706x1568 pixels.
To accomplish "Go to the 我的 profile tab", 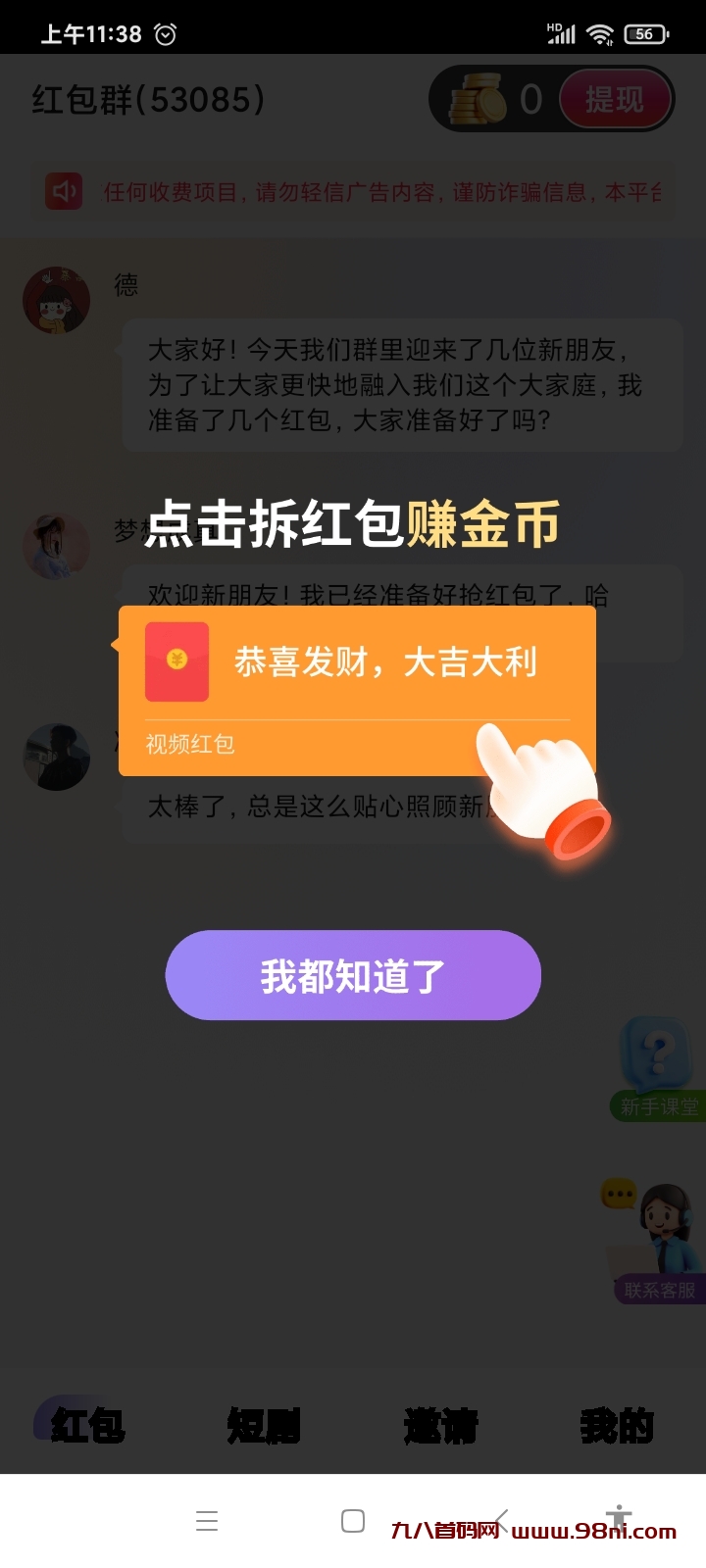I will (617, 1428).
